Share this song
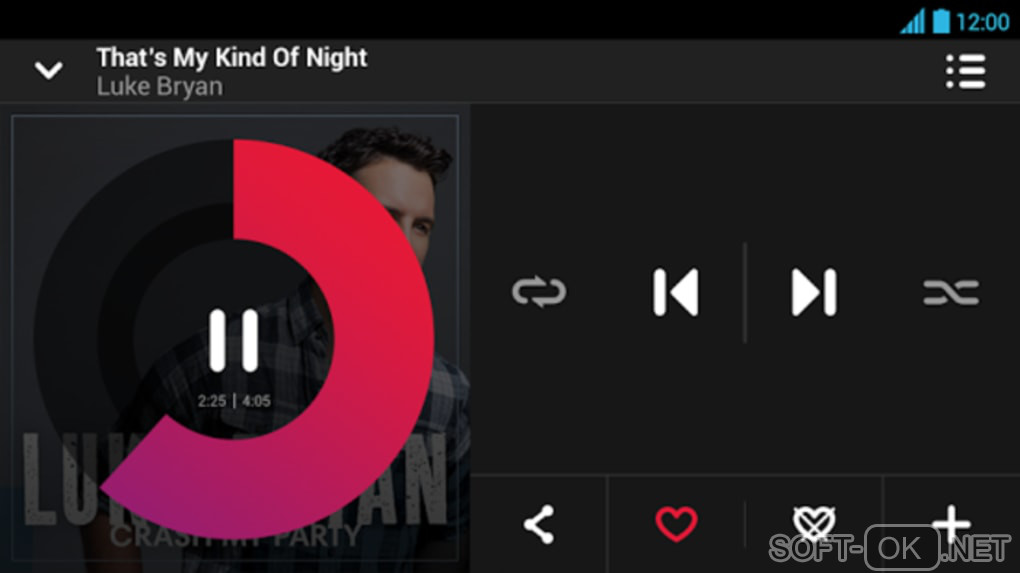 (539, 524)
